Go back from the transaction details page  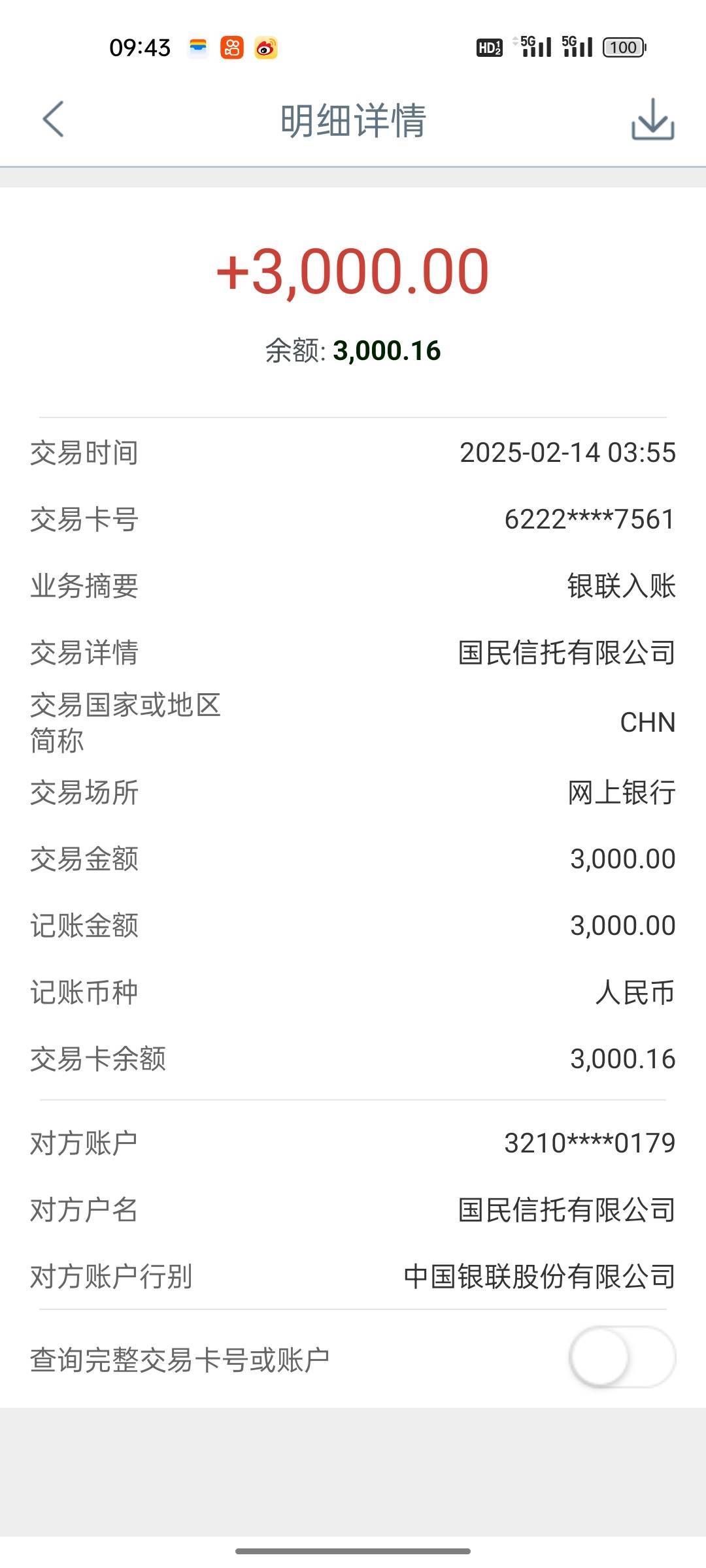[54, 120]
